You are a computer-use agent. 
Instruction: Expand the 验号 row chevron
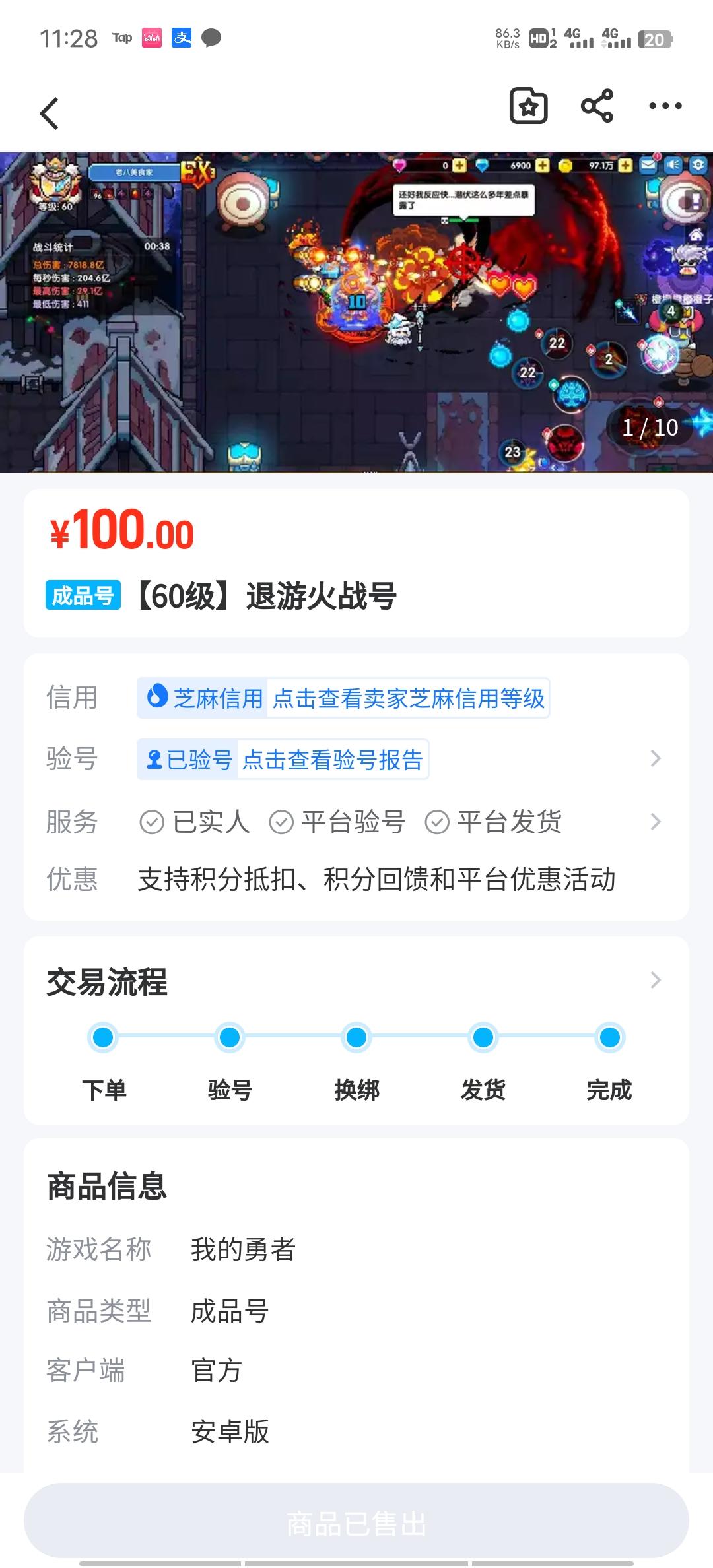coord(654,759)
